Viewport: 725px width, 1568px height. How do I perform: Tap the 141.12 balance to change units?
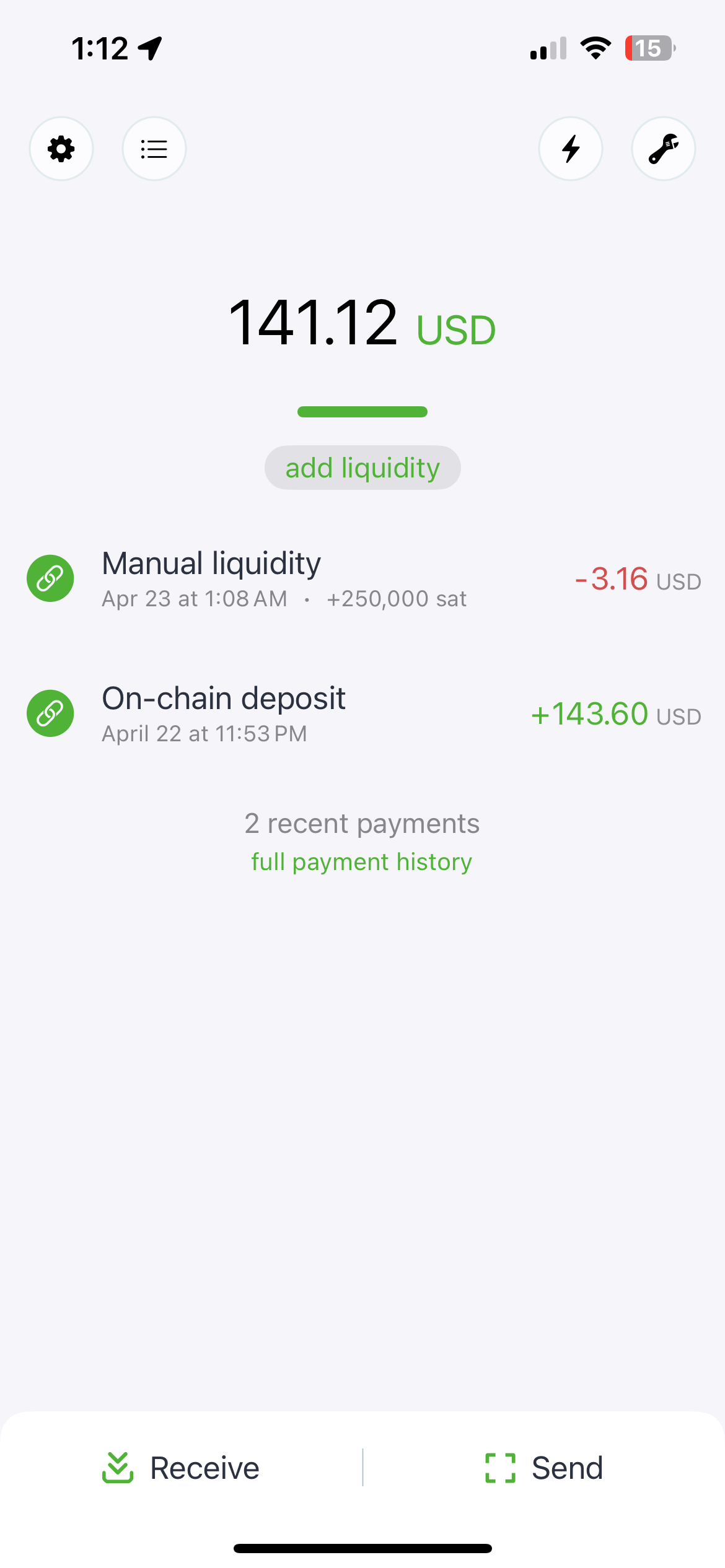(x=317, y=321)
